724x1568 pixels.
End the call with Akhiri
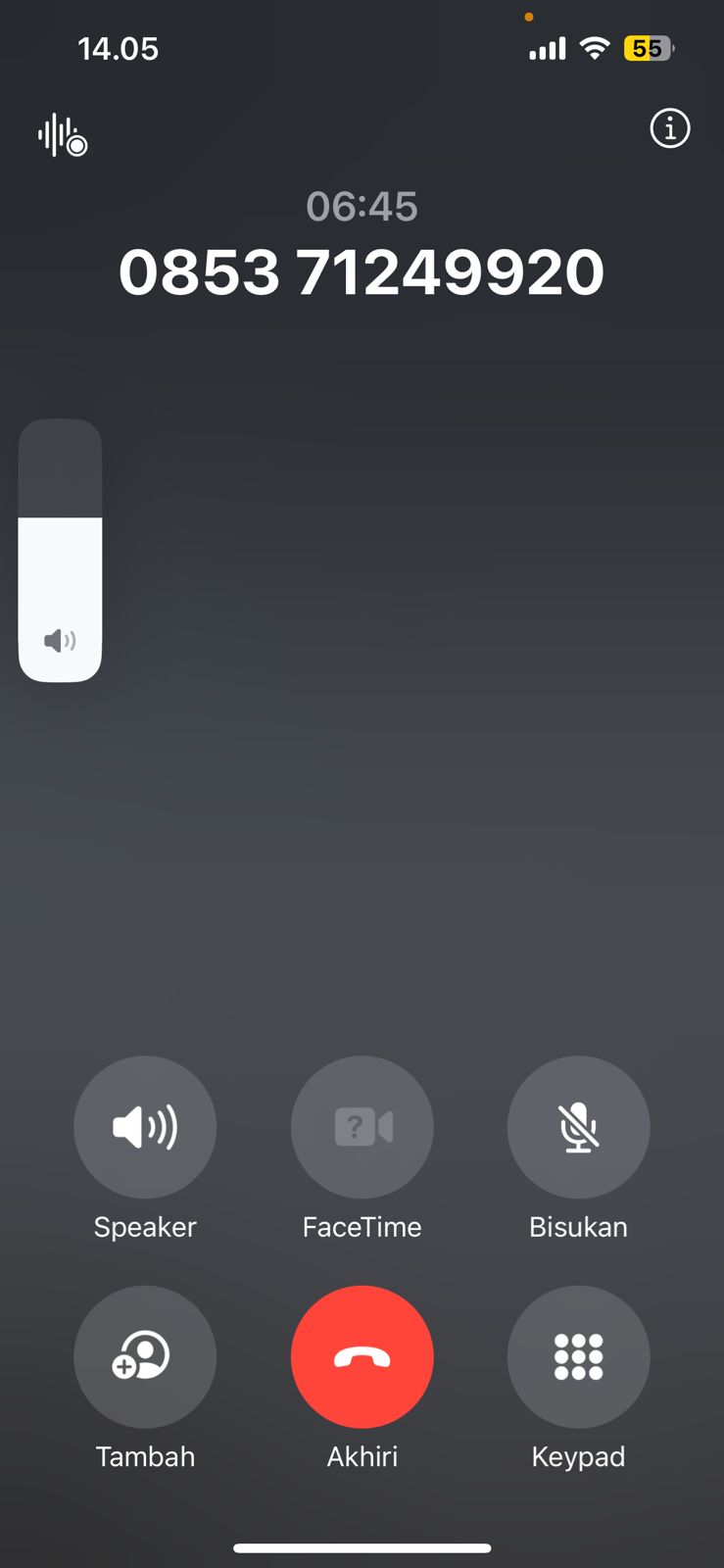[x=362, y=1356]
